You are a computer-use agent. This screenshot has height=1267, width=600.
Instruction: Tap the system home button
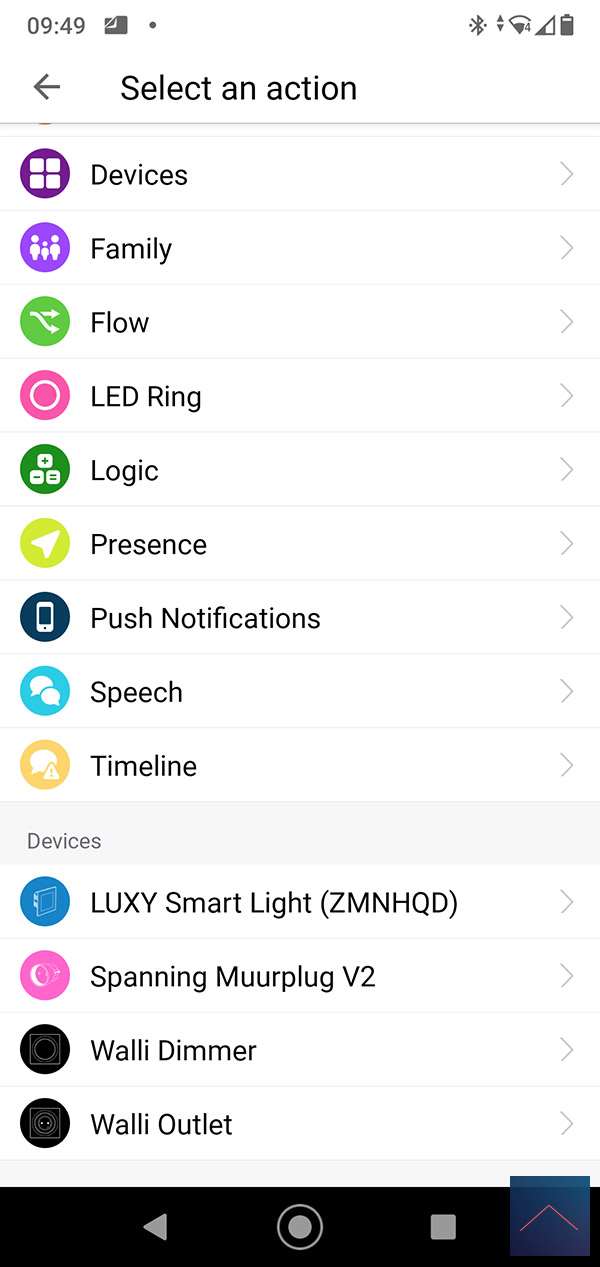300,1227
